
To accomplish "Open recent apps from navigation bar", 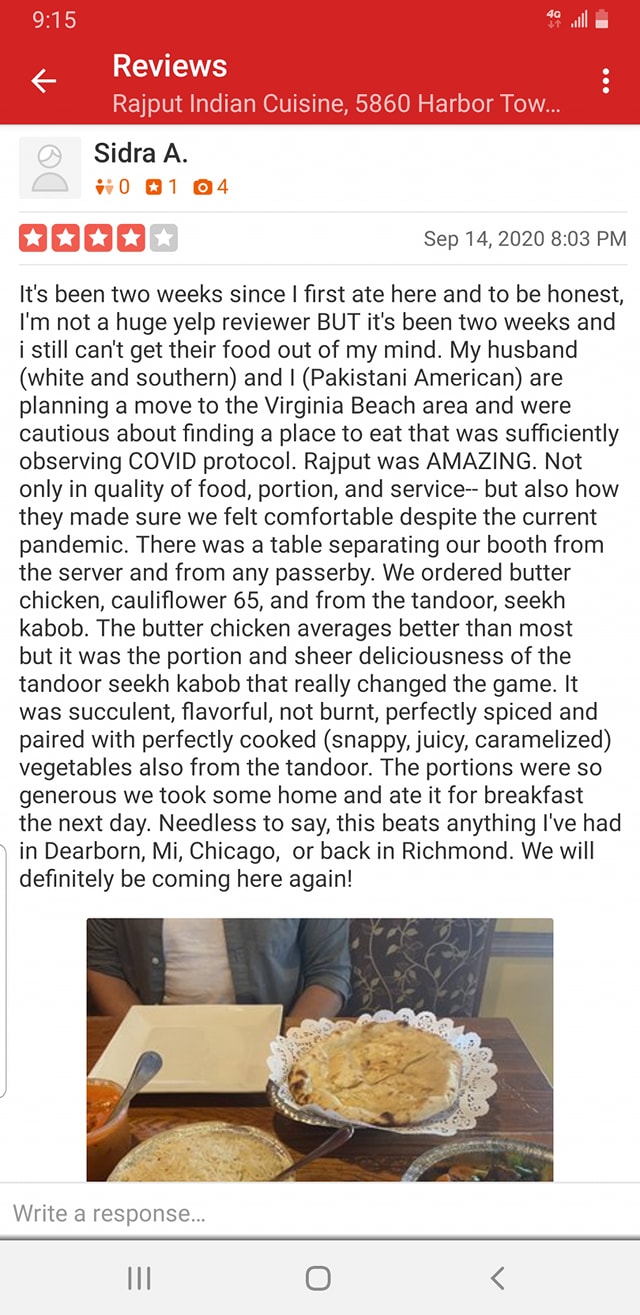I will coord(140,1277).
